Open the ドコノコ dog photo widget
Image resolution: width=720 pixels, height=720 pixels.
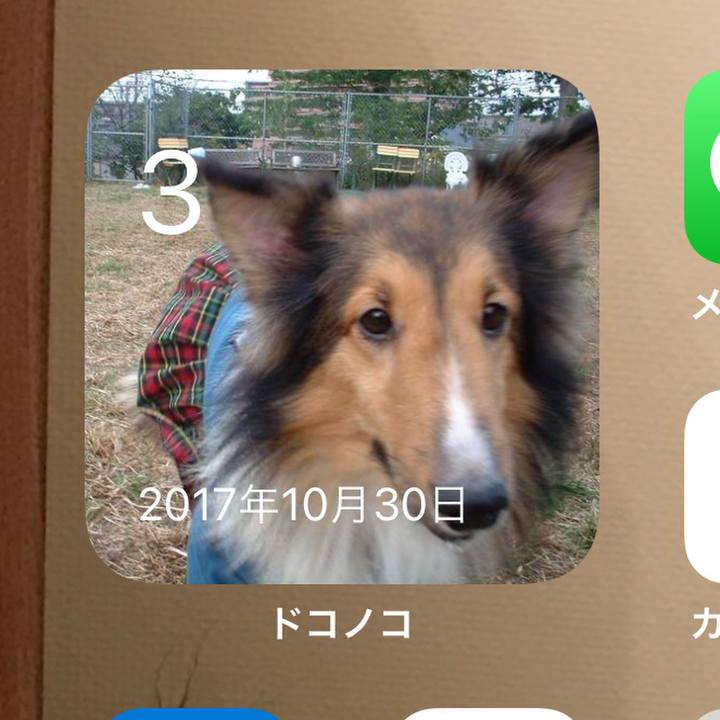[x=341, y=327]
